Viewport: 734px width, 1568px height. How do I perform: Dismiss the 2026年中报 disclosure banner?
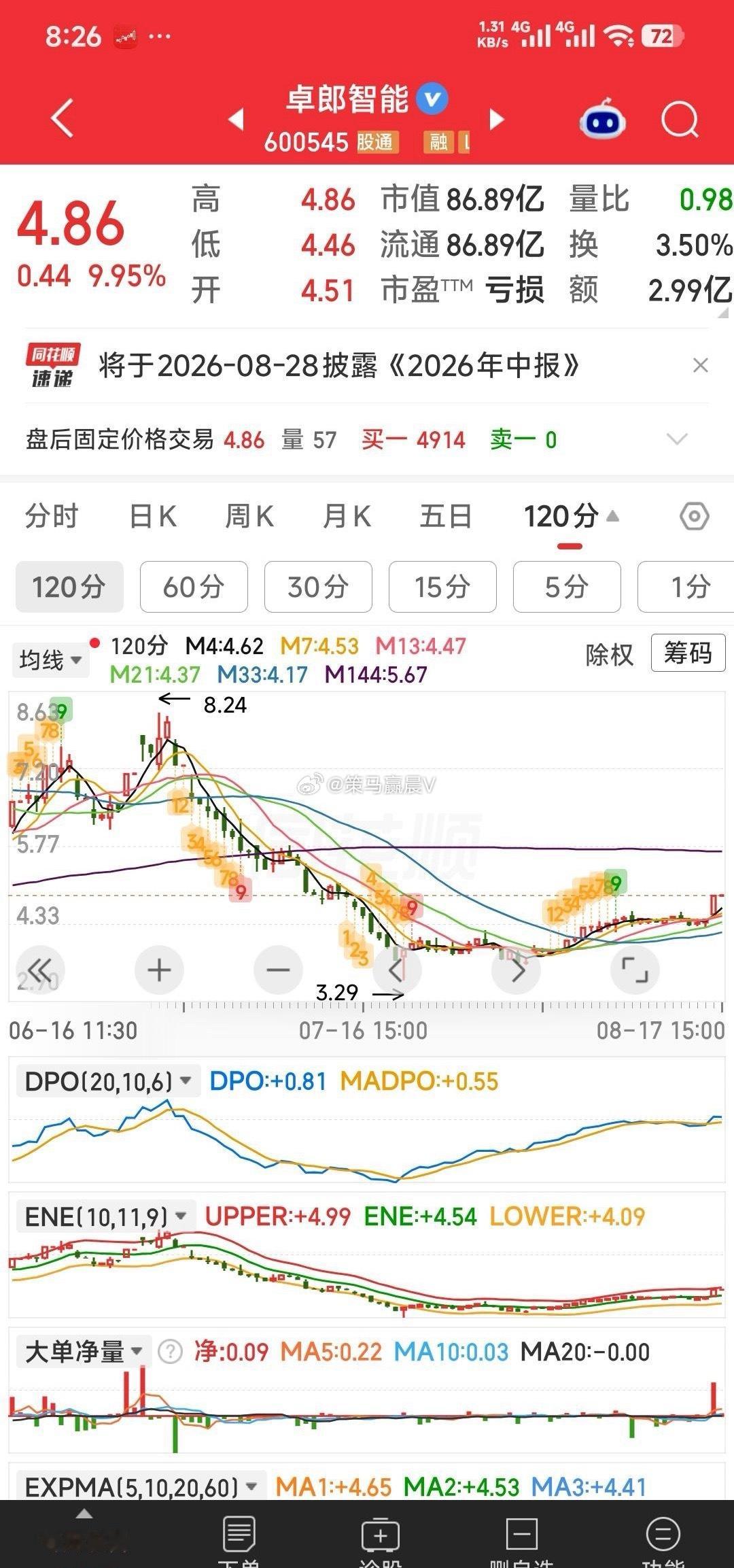[x=700, y=366]
